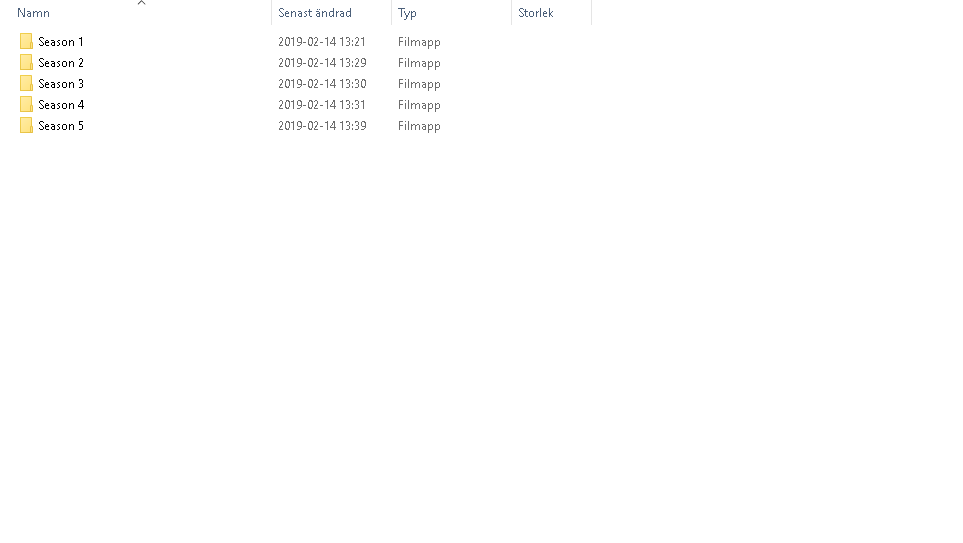
Task: Select the Season 4 folder
Action: click(x=60, y=105)
